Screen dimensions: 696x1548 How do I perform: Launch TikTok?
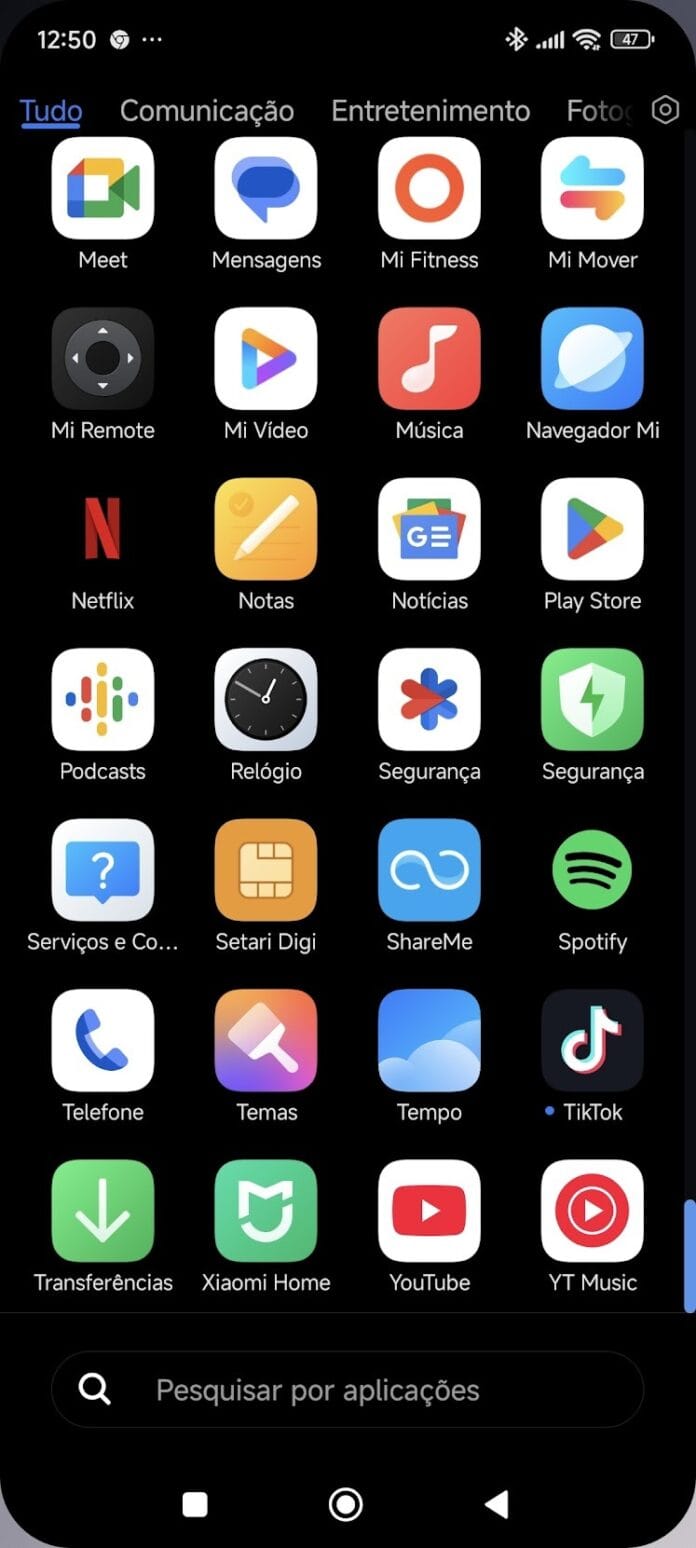(x=592, y=1040)
